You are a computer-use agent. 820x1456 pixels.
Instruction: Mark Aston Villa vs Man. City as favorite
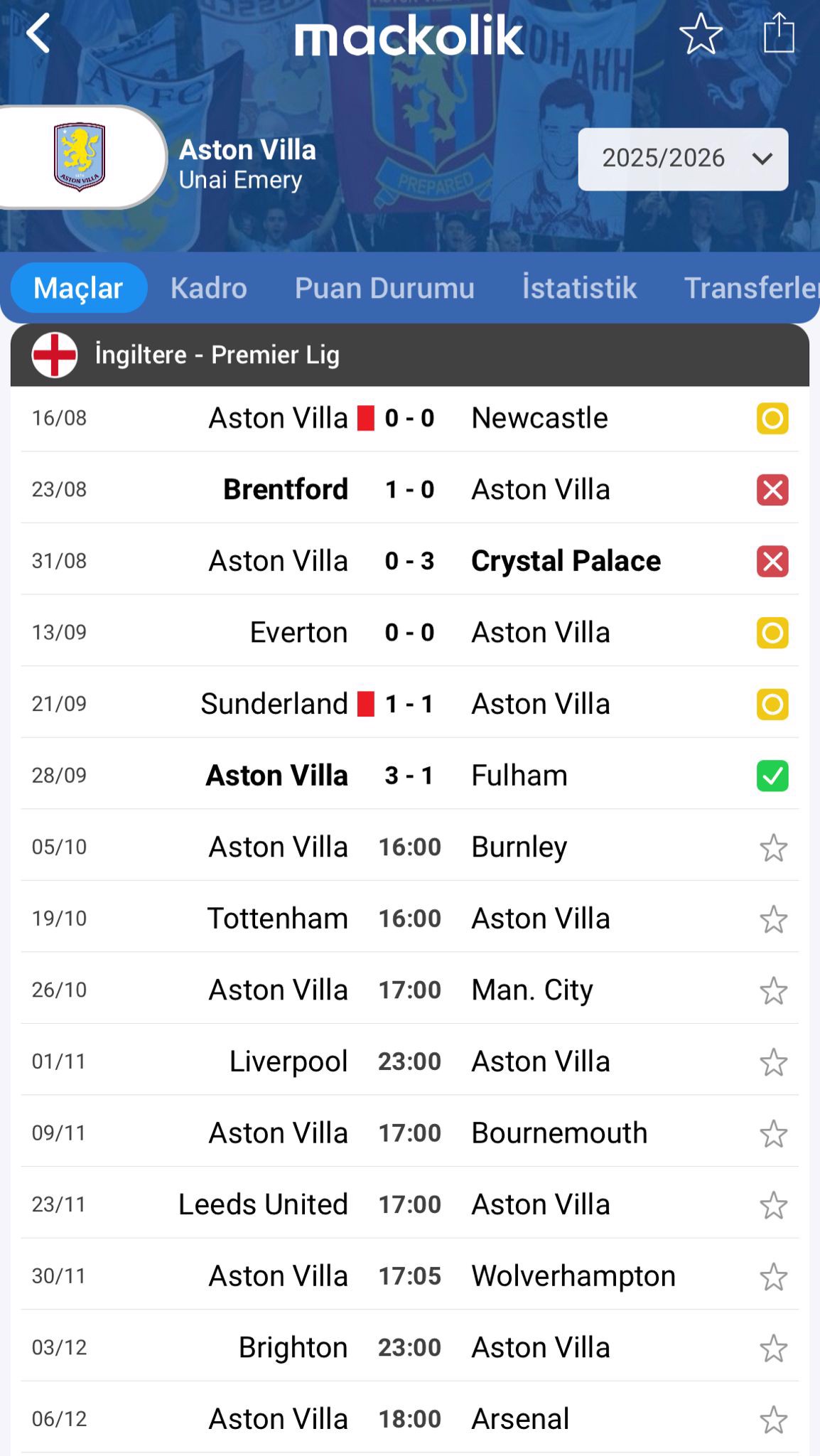click(773, 990)
